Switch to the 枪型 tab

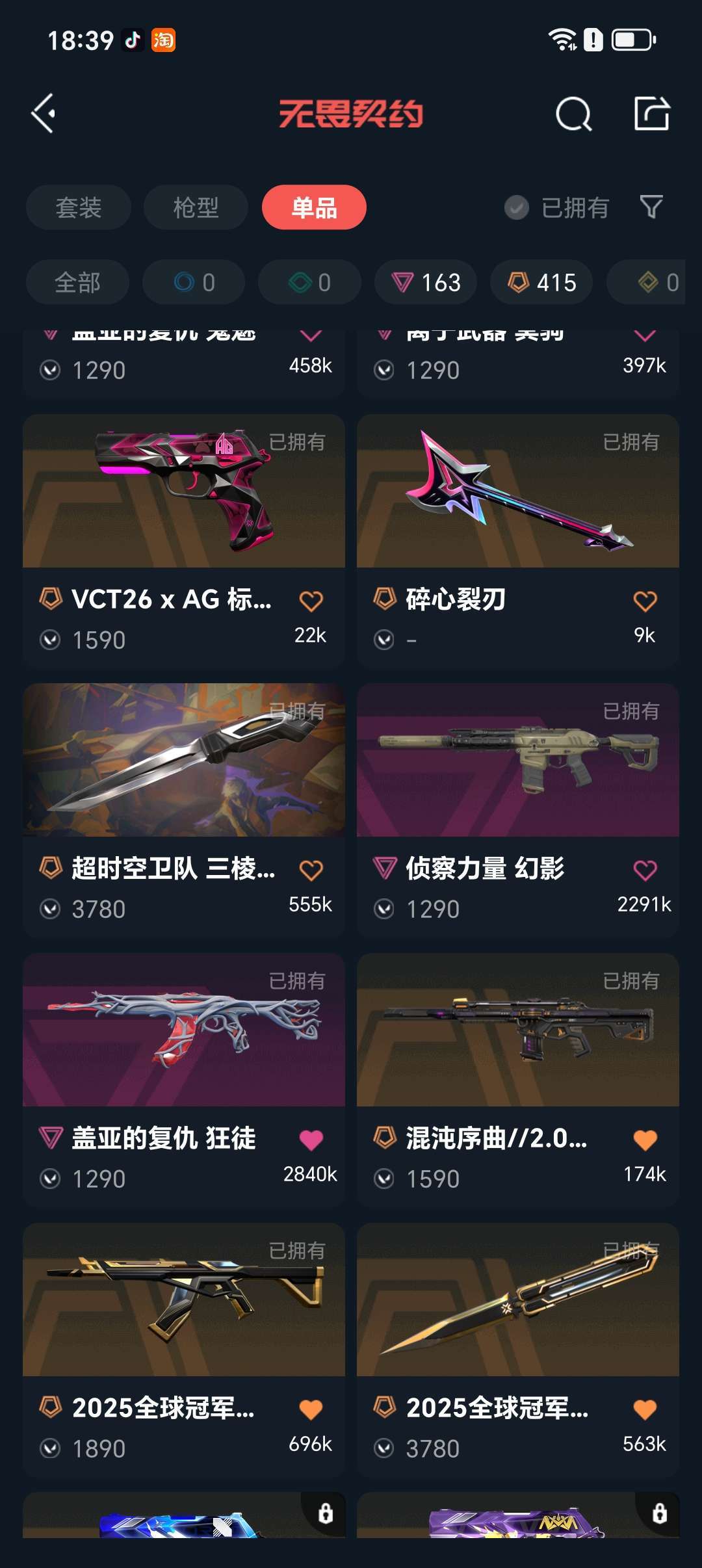(x=196, y=207)
